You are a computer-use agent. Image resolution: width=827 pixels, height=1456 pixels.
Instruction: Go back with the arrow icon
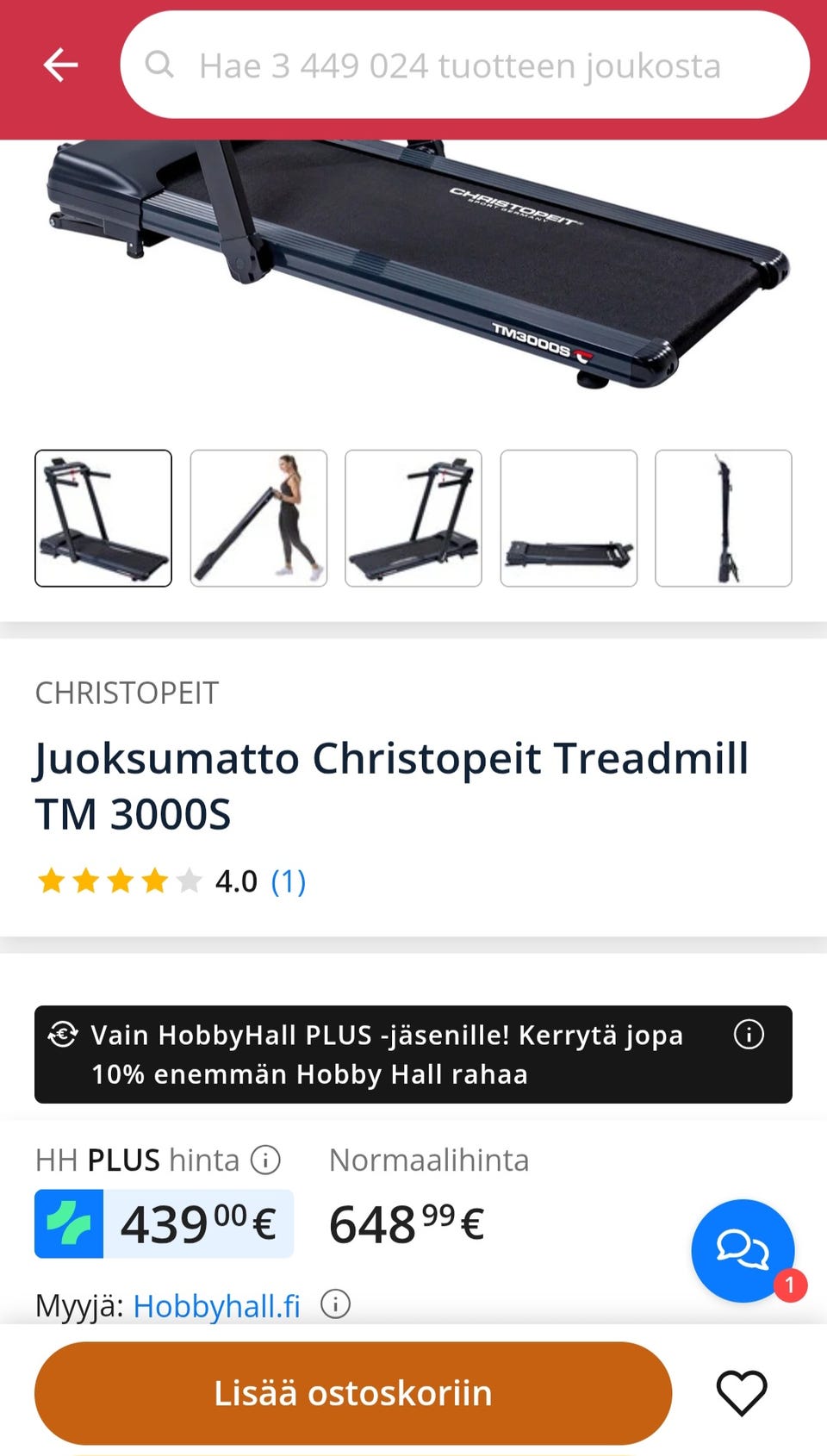(61, 65)
